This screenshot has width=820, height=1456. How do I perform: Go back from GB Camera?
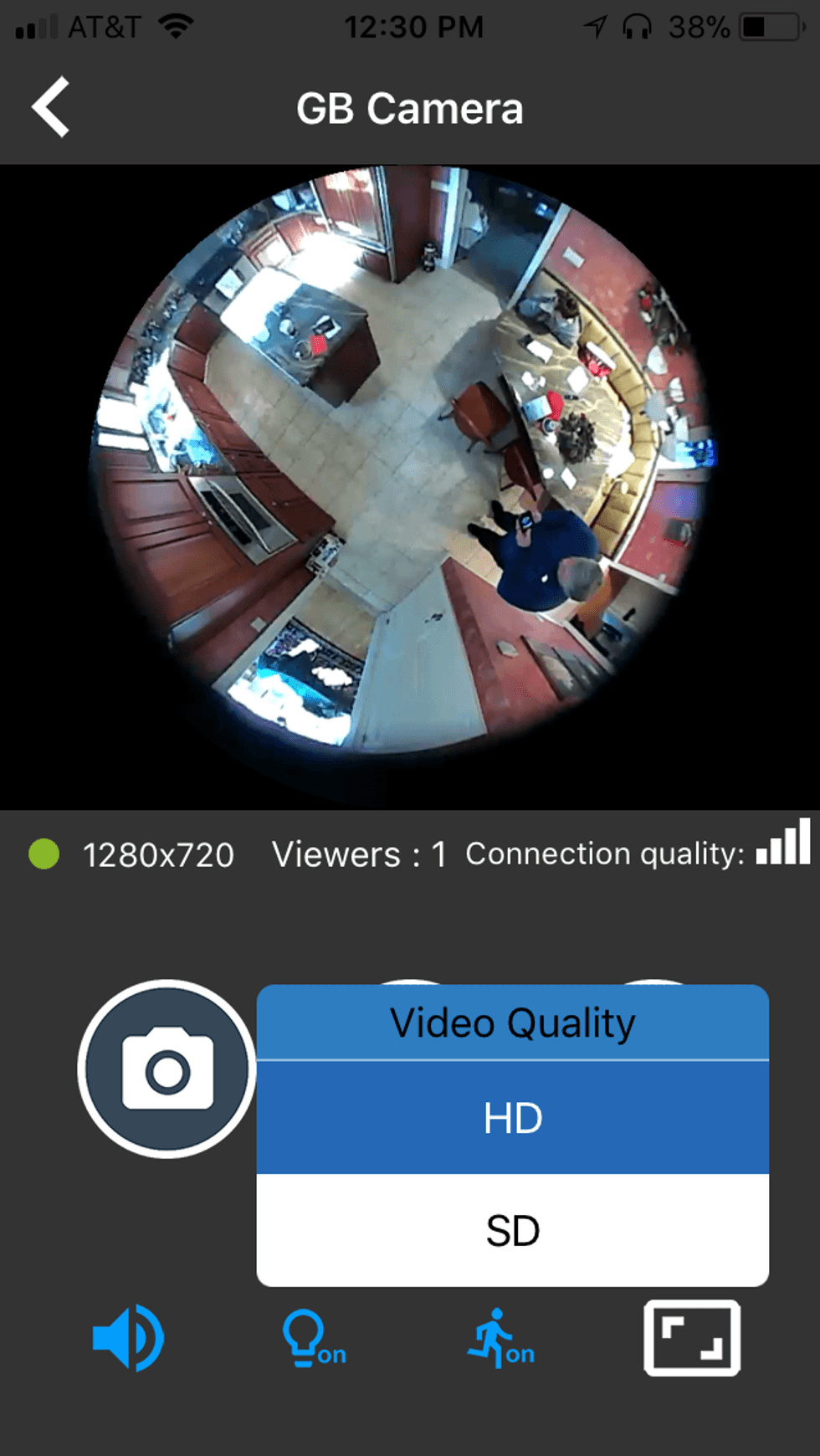[x=50, y=107]
